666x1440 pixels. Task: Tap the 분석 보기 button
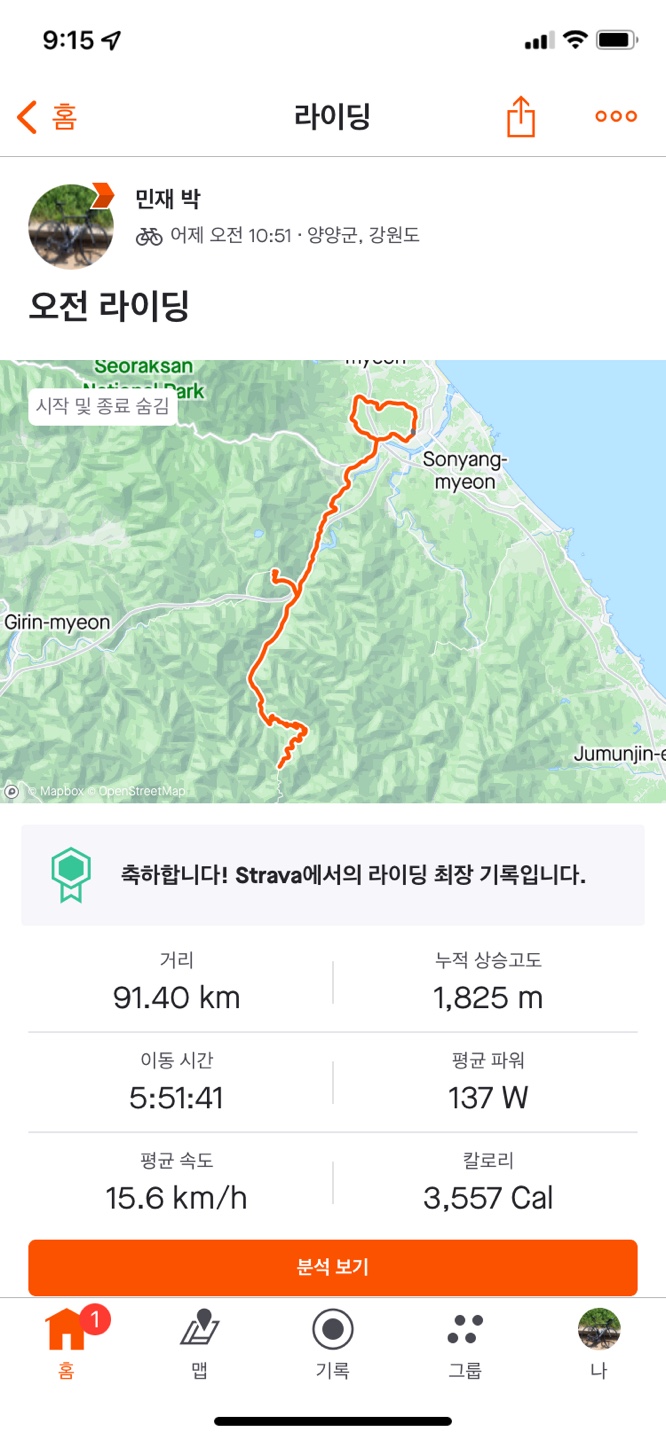pos(333,1267)
